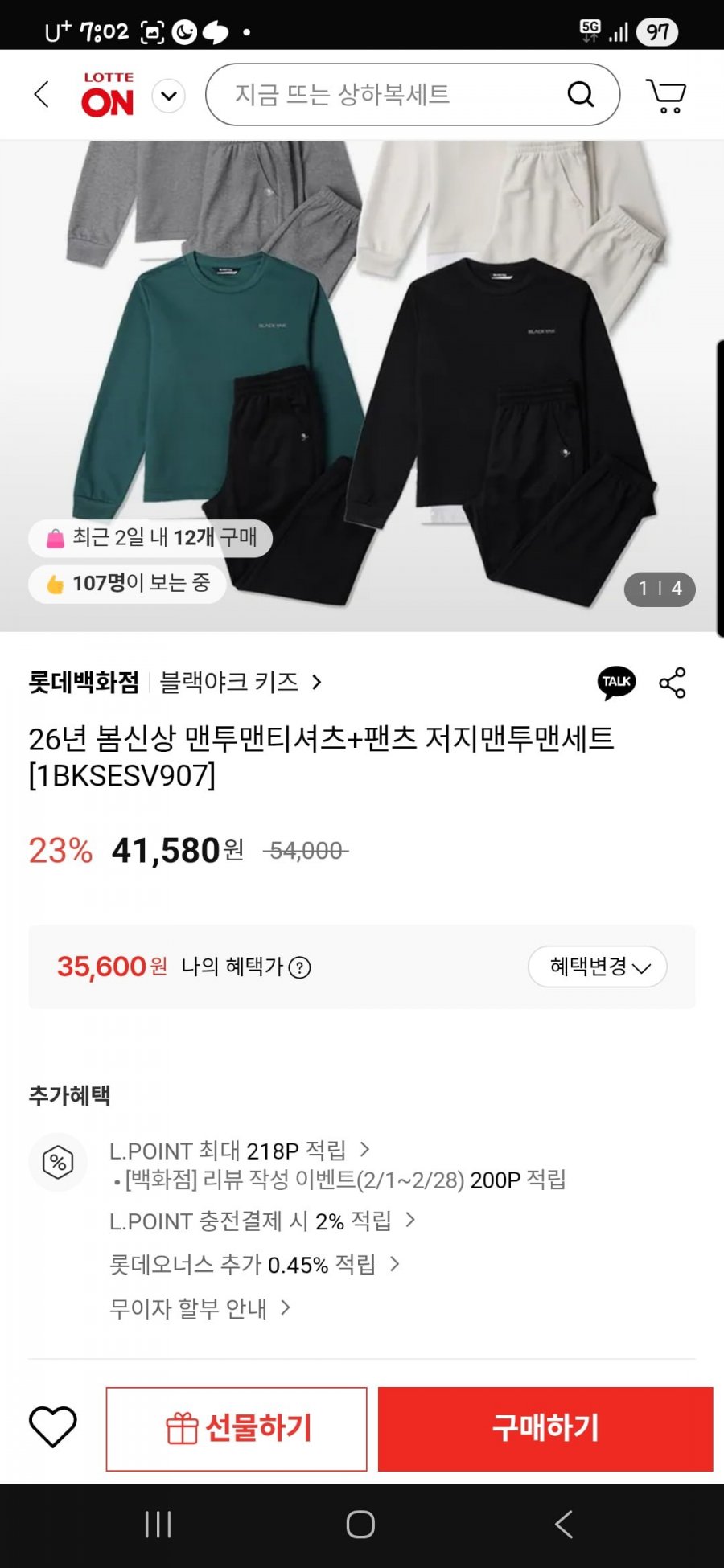
Task: Go back using the top arrow
Action: click(x=42, y=95)
